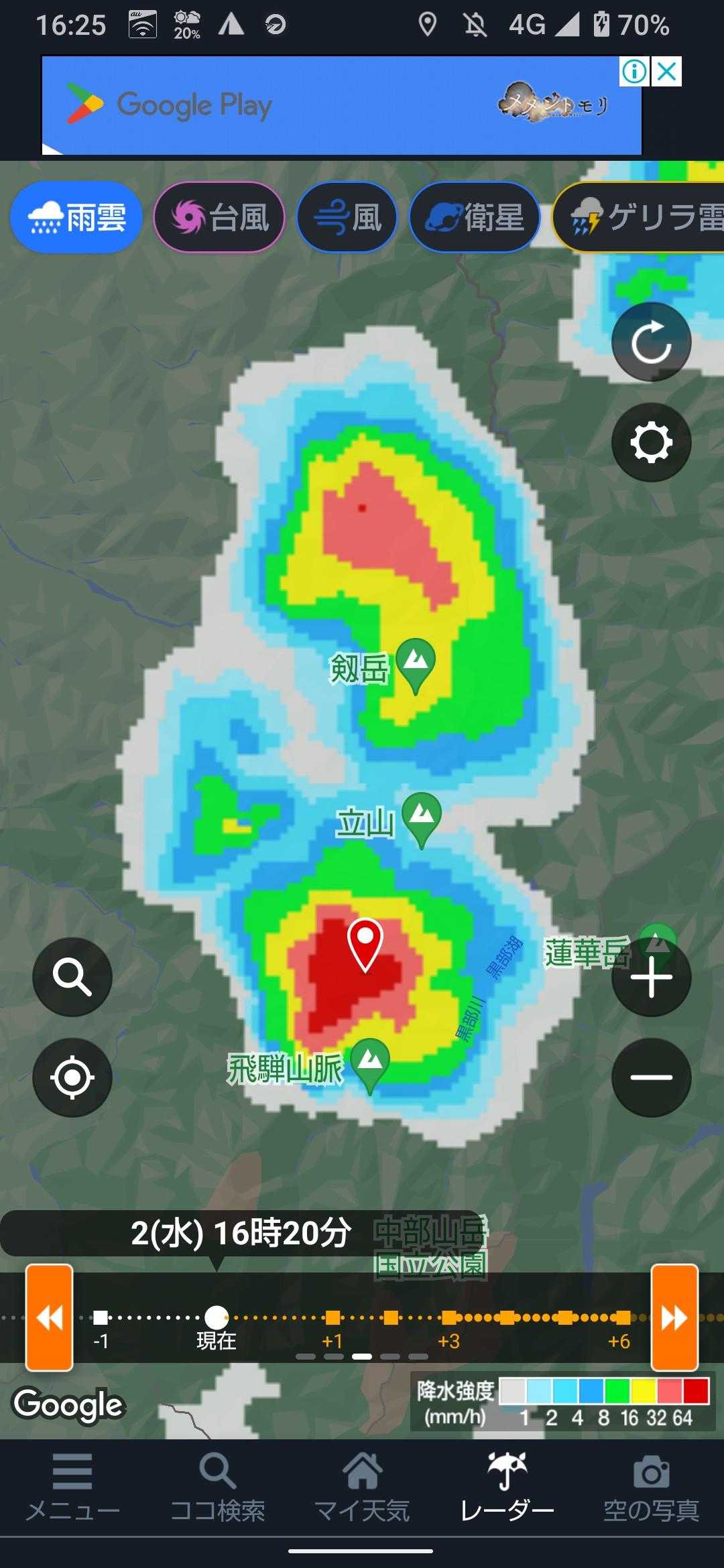Viewport: 724px width, 1568px height.
Task: Jump to the +1 hour marker
Action: tap(333, 1317)
